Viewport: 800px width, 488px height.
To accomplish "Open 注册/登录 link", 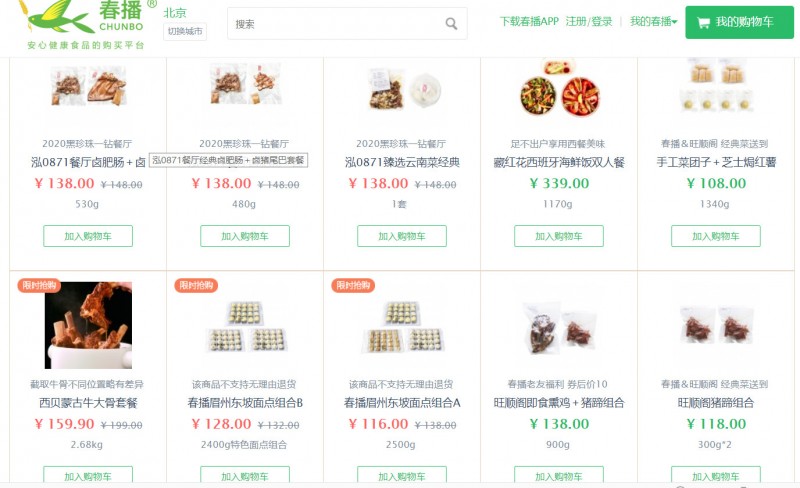I will [x=589, y=22].
